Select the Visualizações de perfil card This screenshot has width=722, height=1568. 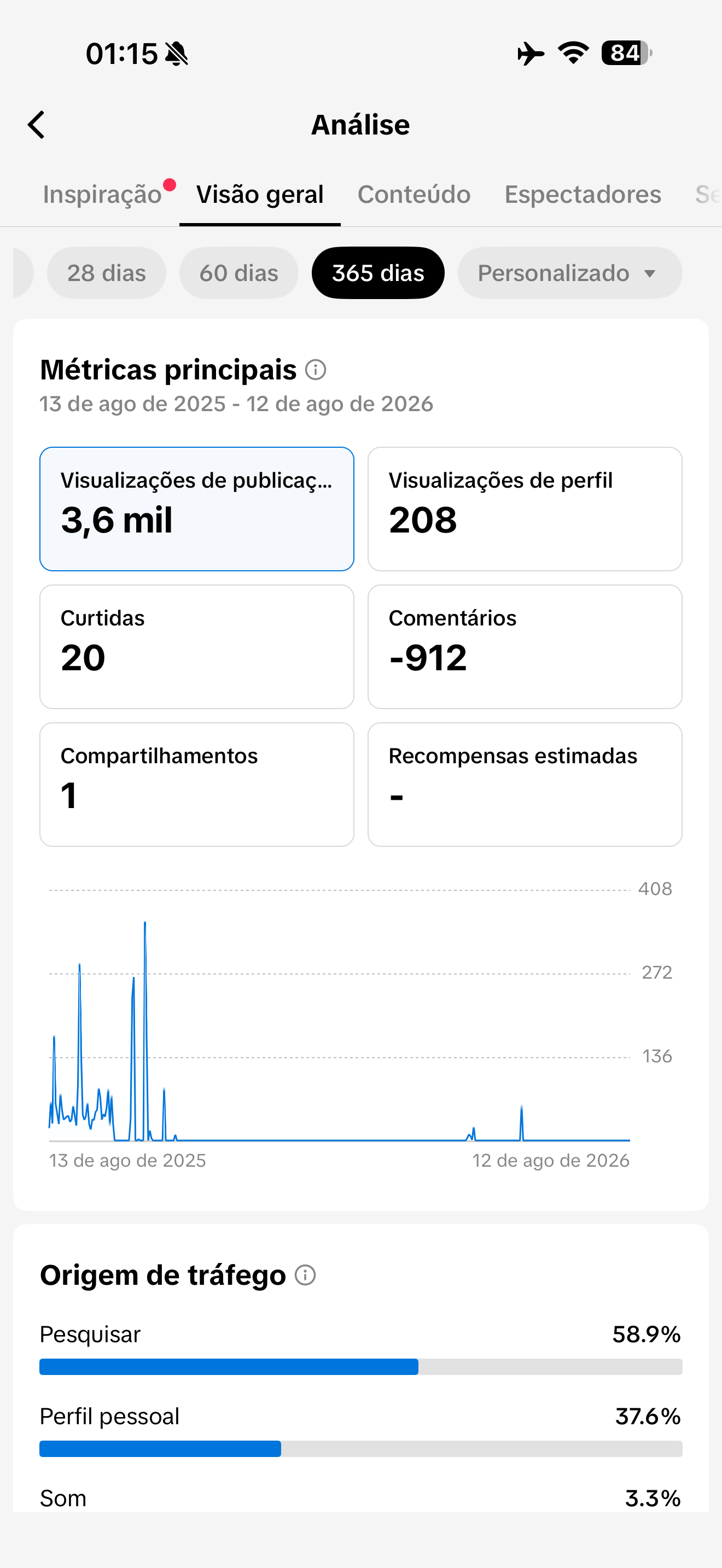(525, 509)
